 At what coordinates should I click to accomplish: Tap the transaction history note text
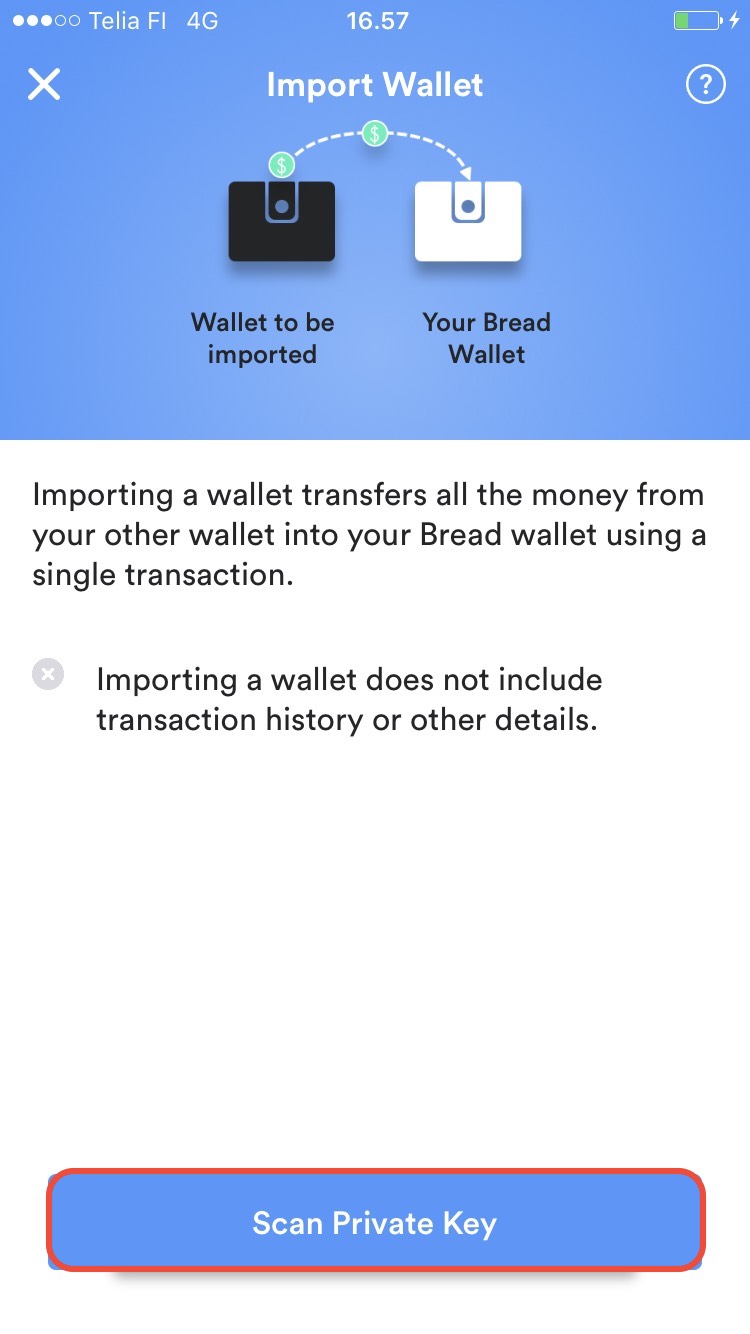348,699
